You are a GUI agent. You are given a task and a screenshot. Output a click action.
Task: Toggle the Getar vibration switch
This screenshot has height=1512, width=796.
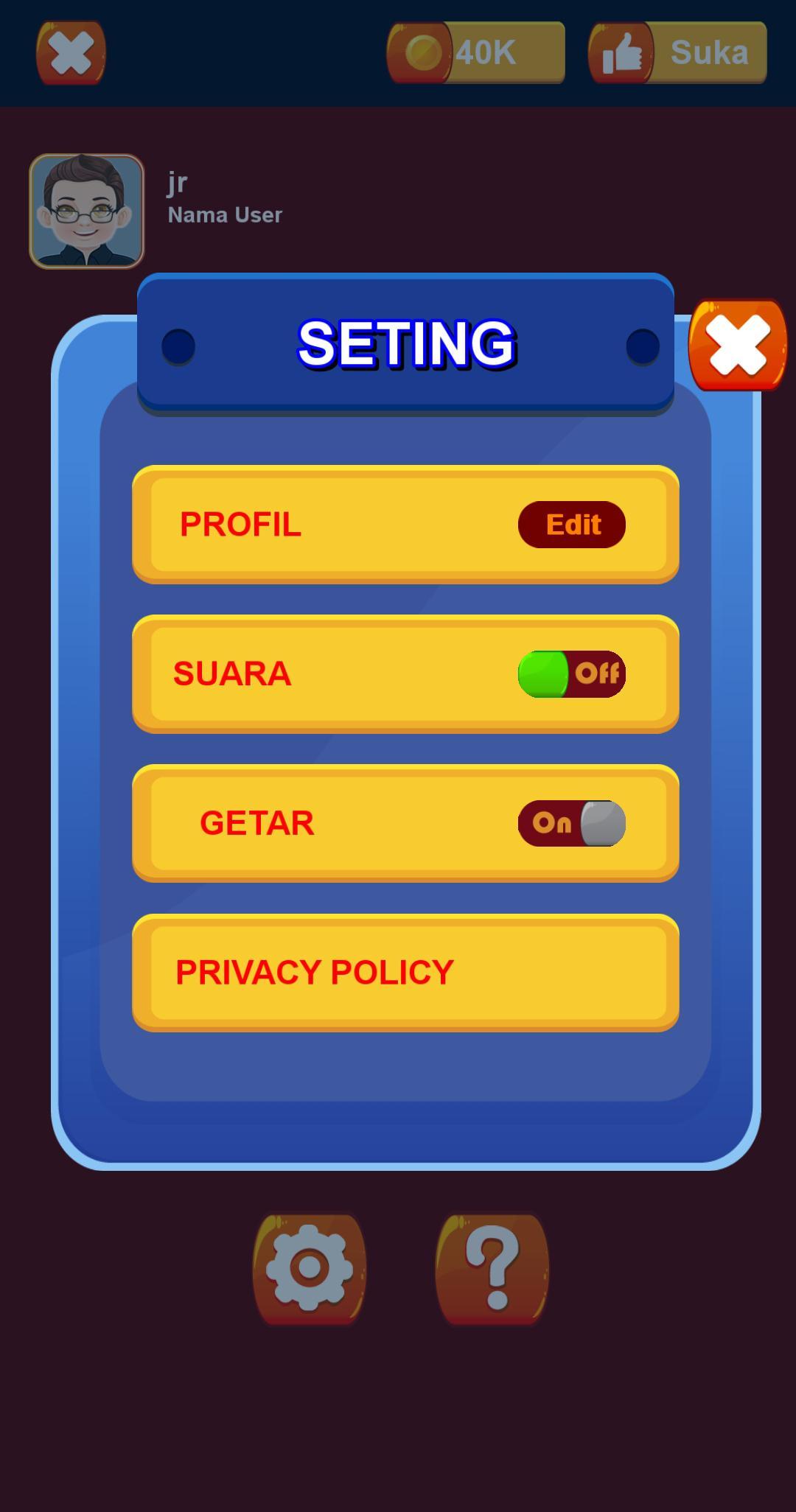point(572,823)
